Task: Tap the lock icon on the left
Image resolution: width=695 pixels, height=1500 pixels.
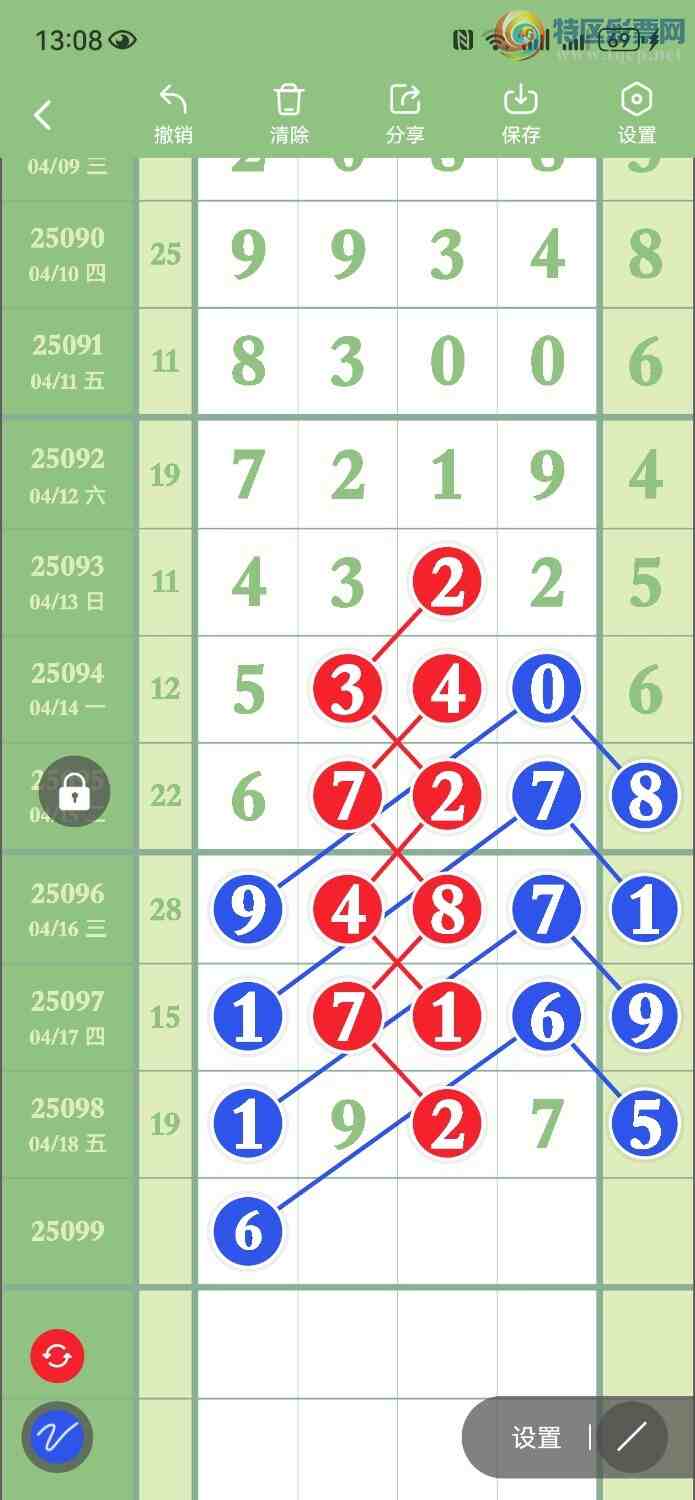Action: (75, 793)
